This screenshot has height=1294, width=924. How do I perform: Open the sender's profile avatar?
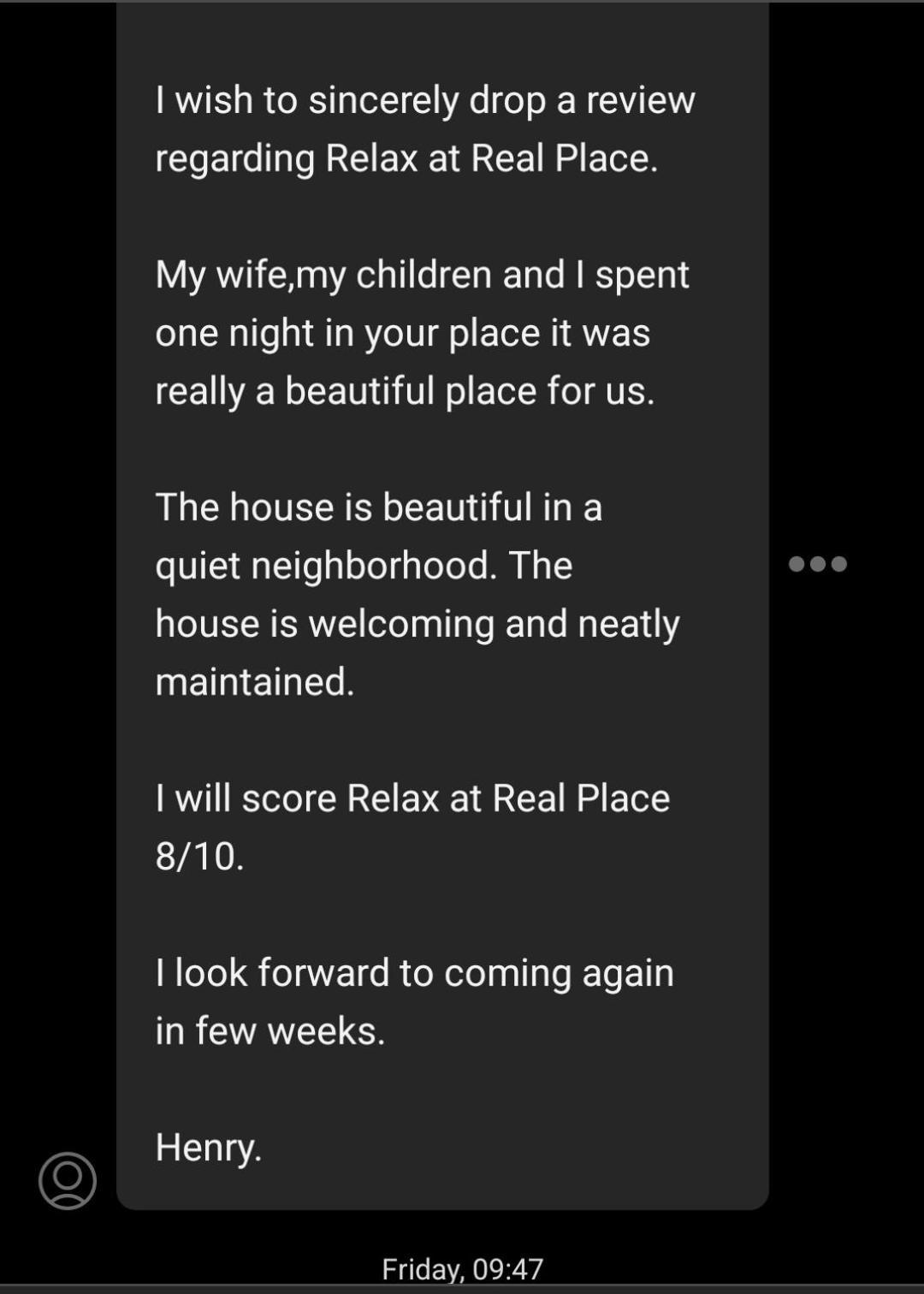pos(68,1180)
